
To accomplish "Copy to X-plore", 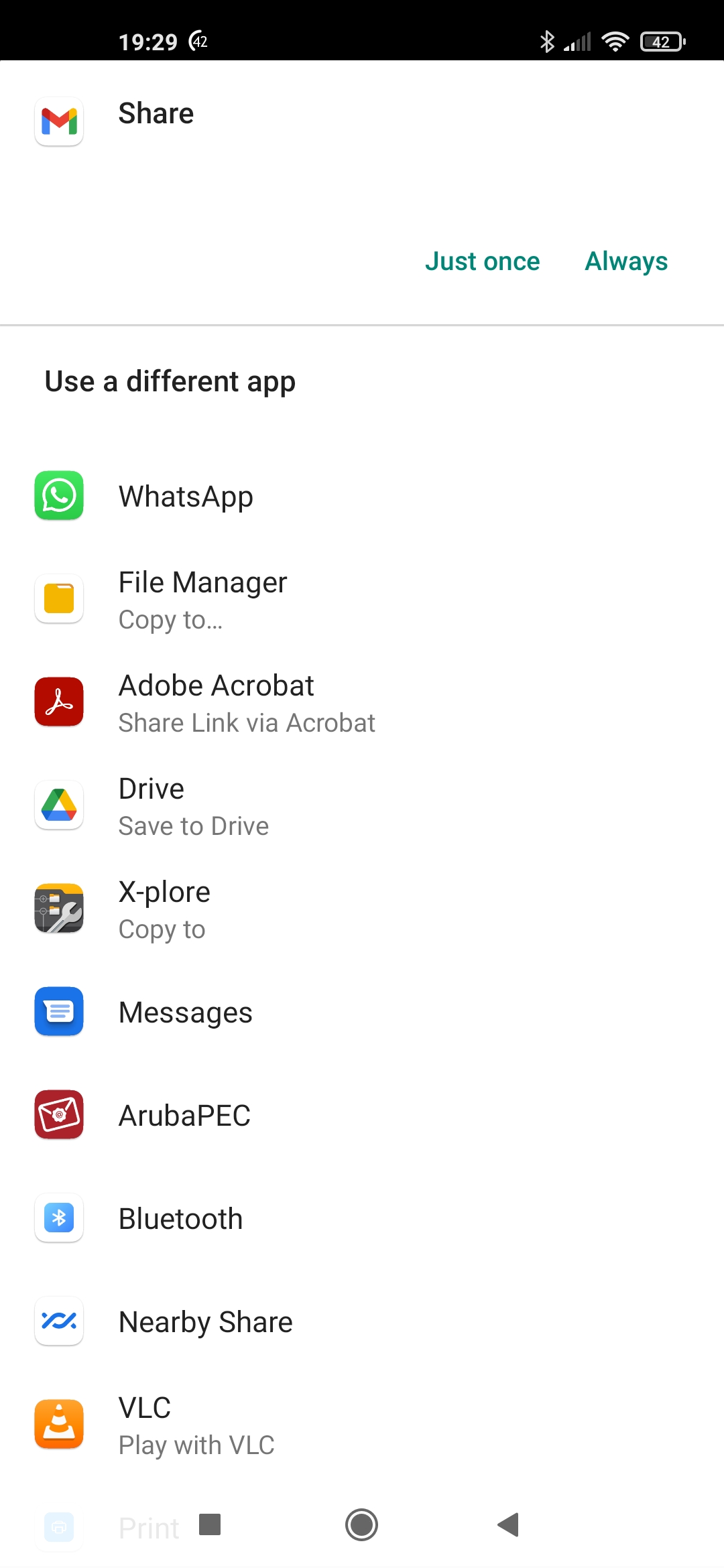I will 164,909.
